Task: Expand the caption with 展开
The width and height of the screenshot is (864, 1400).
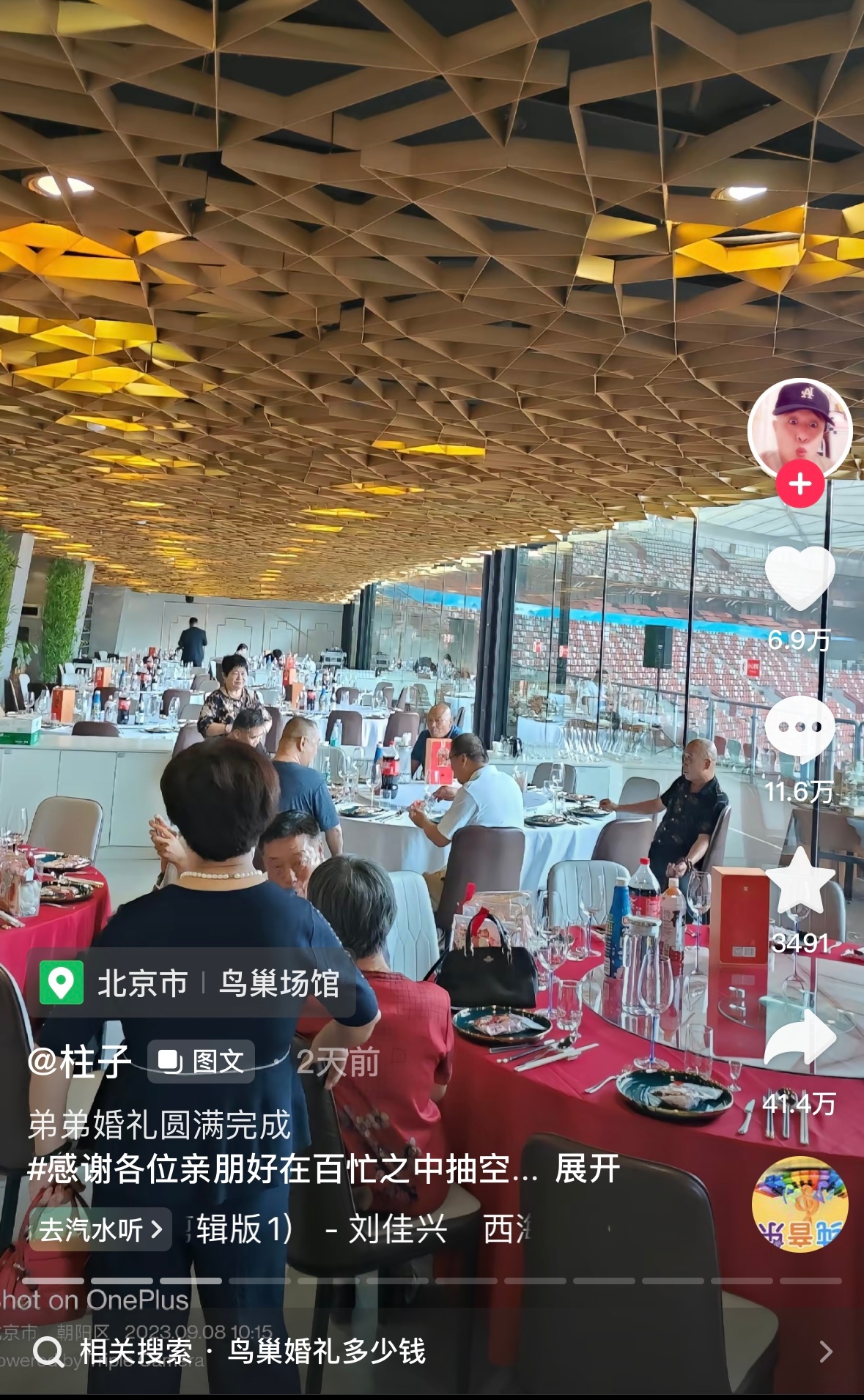Action: 587,1168
